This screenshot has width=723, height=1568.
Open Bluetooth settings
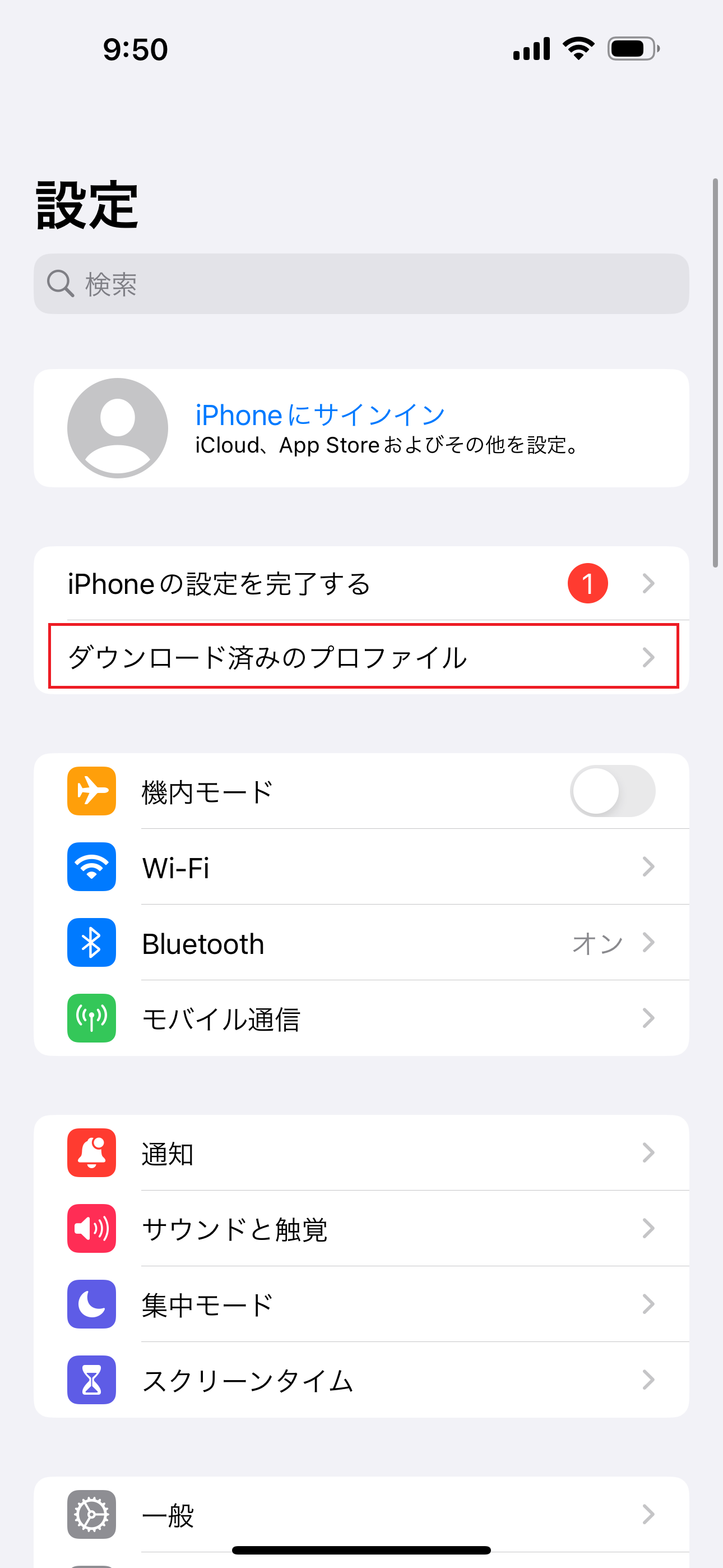[361, 942]
